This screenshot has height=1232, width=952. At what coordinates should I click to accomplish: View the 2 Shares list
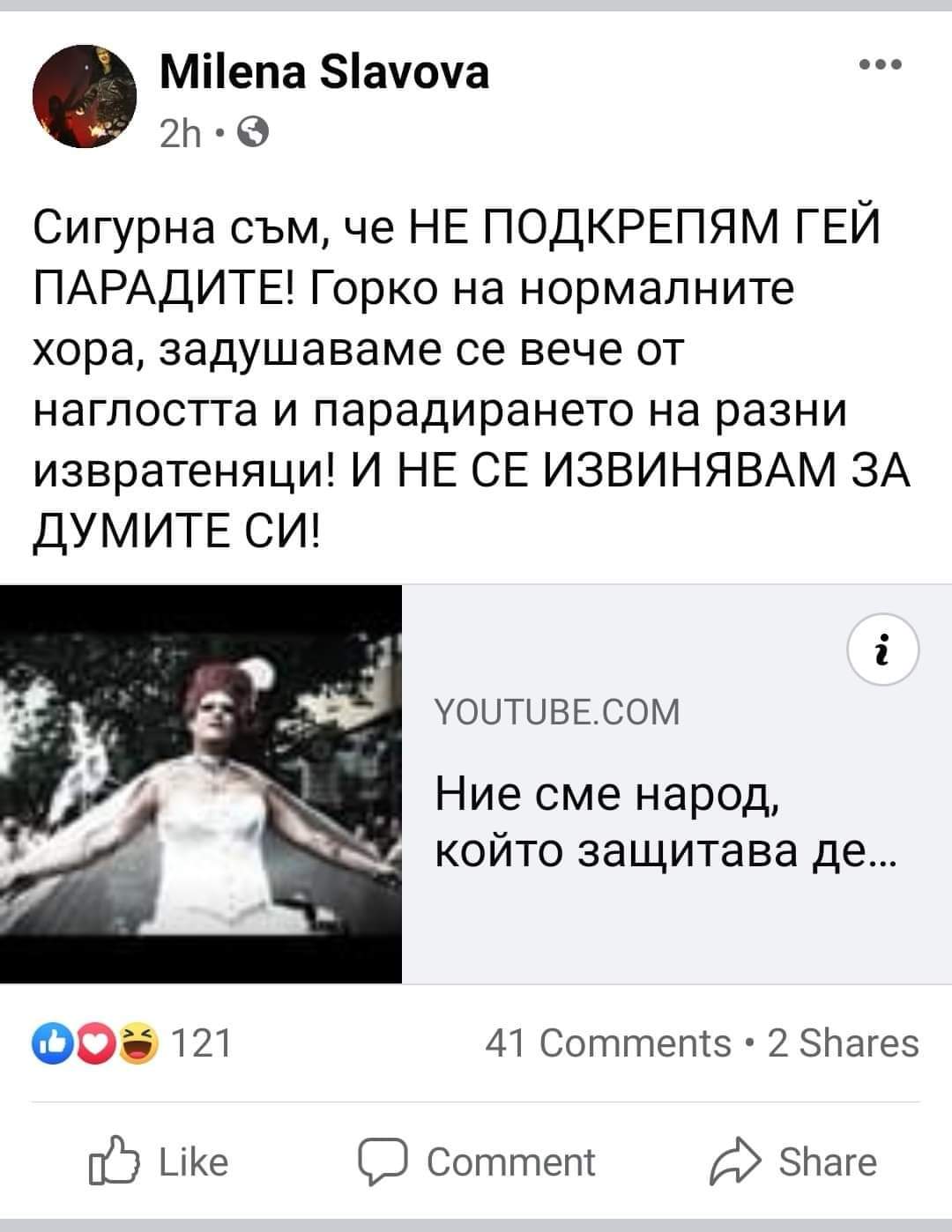click(x=843, y=1043)
